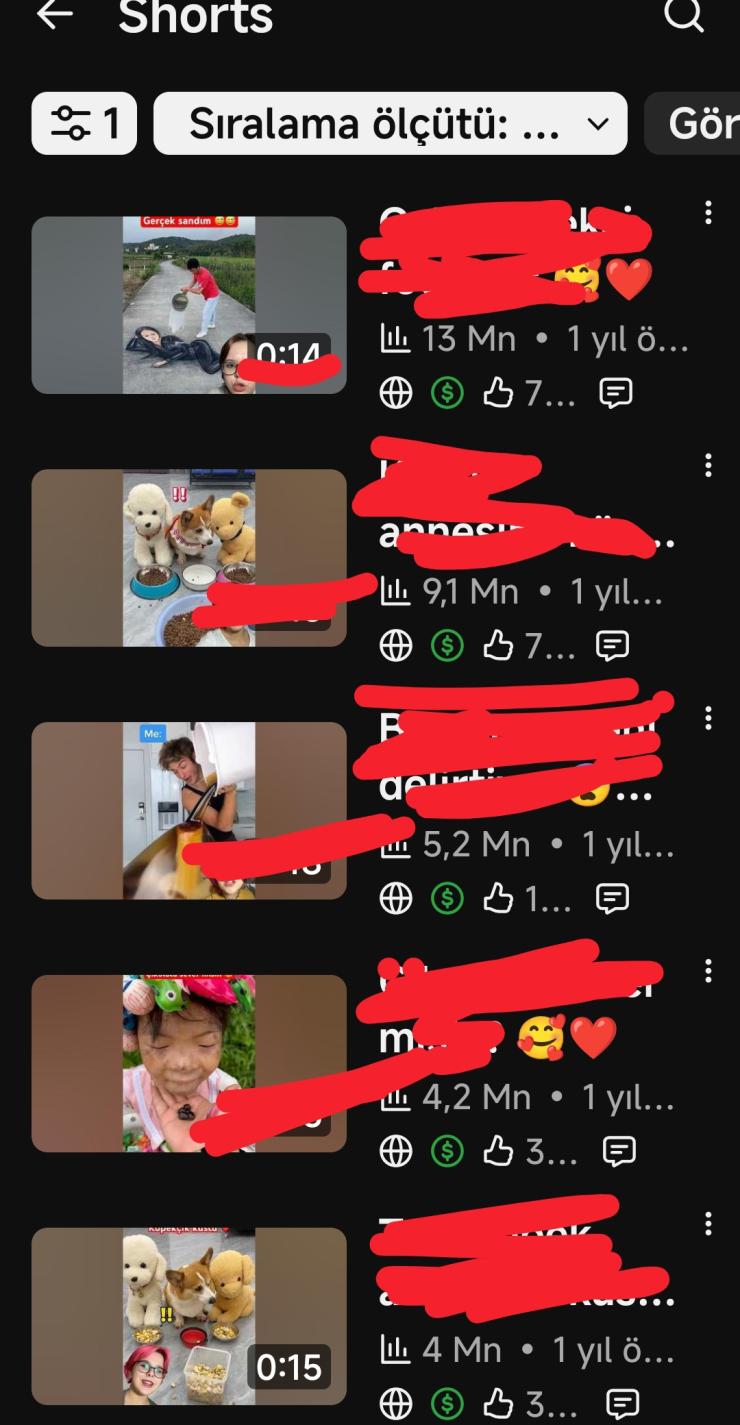Open the filter chip showing 1
Image resolution: width=740 pixels, height=1425 pixels.
84,123
